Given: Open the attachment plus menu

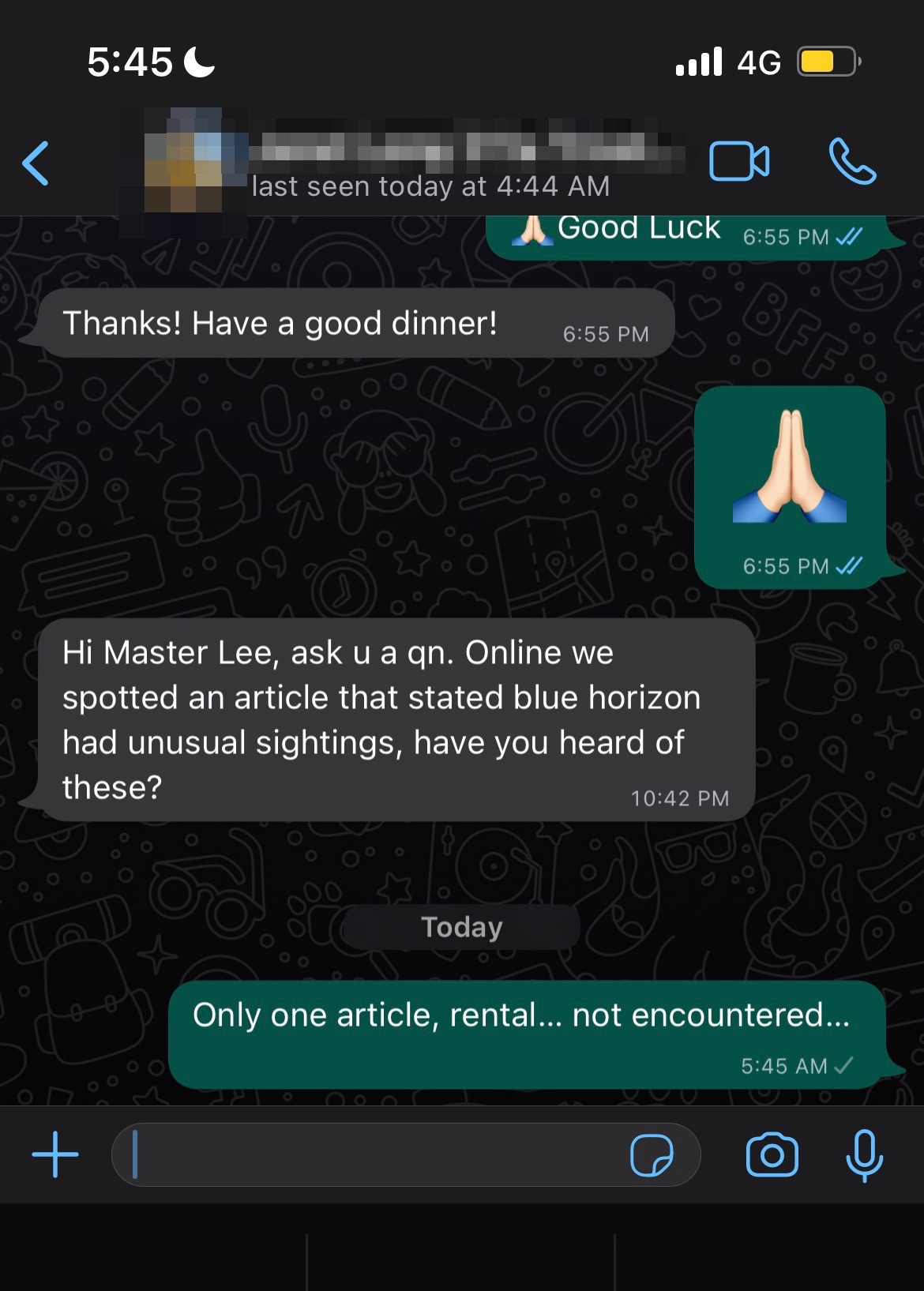Looking at the screenshot, I should tap(55, 1154).
